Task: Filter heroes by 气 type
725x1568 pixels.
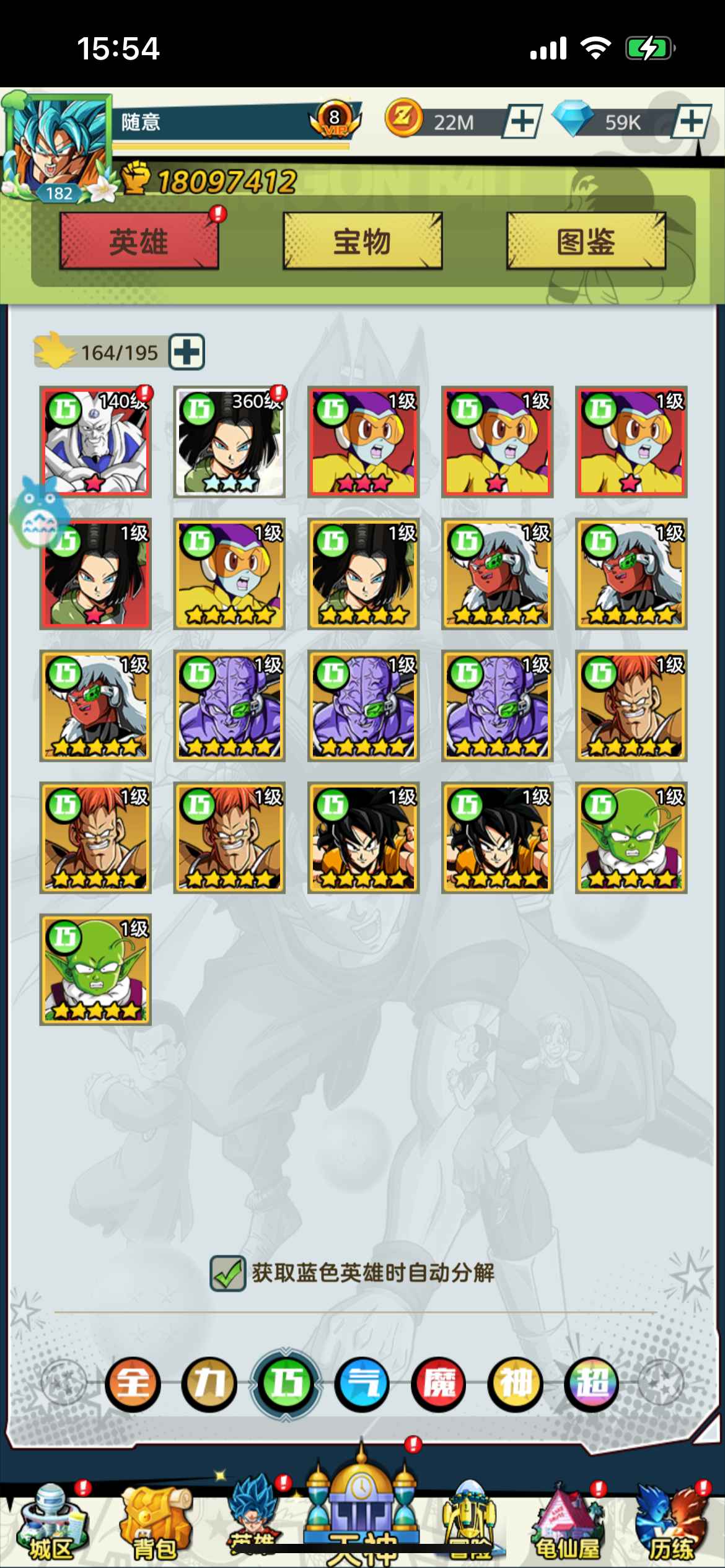Action: (362, 1383)
